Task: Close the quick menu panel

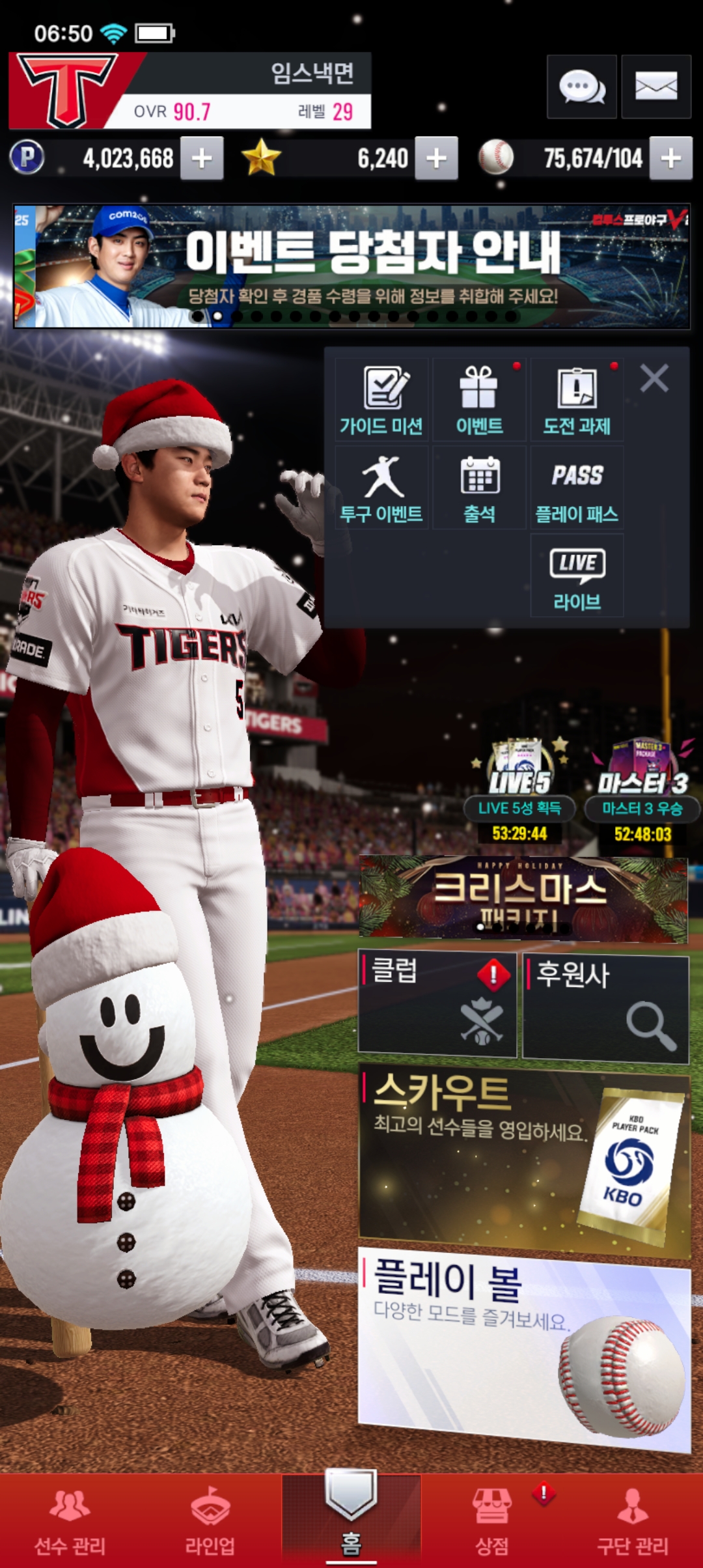Action: click(x=654, y=378)
